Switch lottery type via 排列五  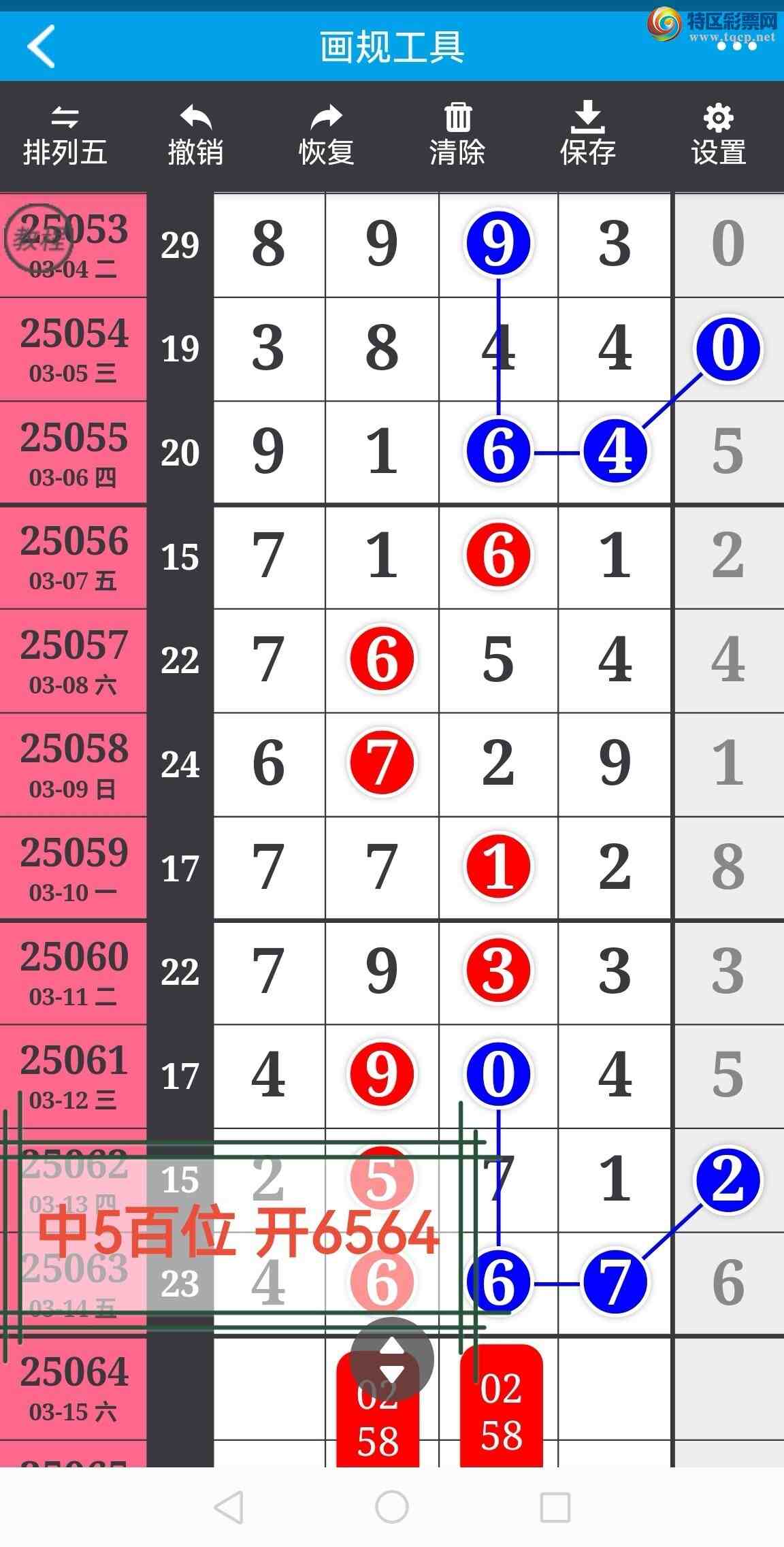point(65,137)
